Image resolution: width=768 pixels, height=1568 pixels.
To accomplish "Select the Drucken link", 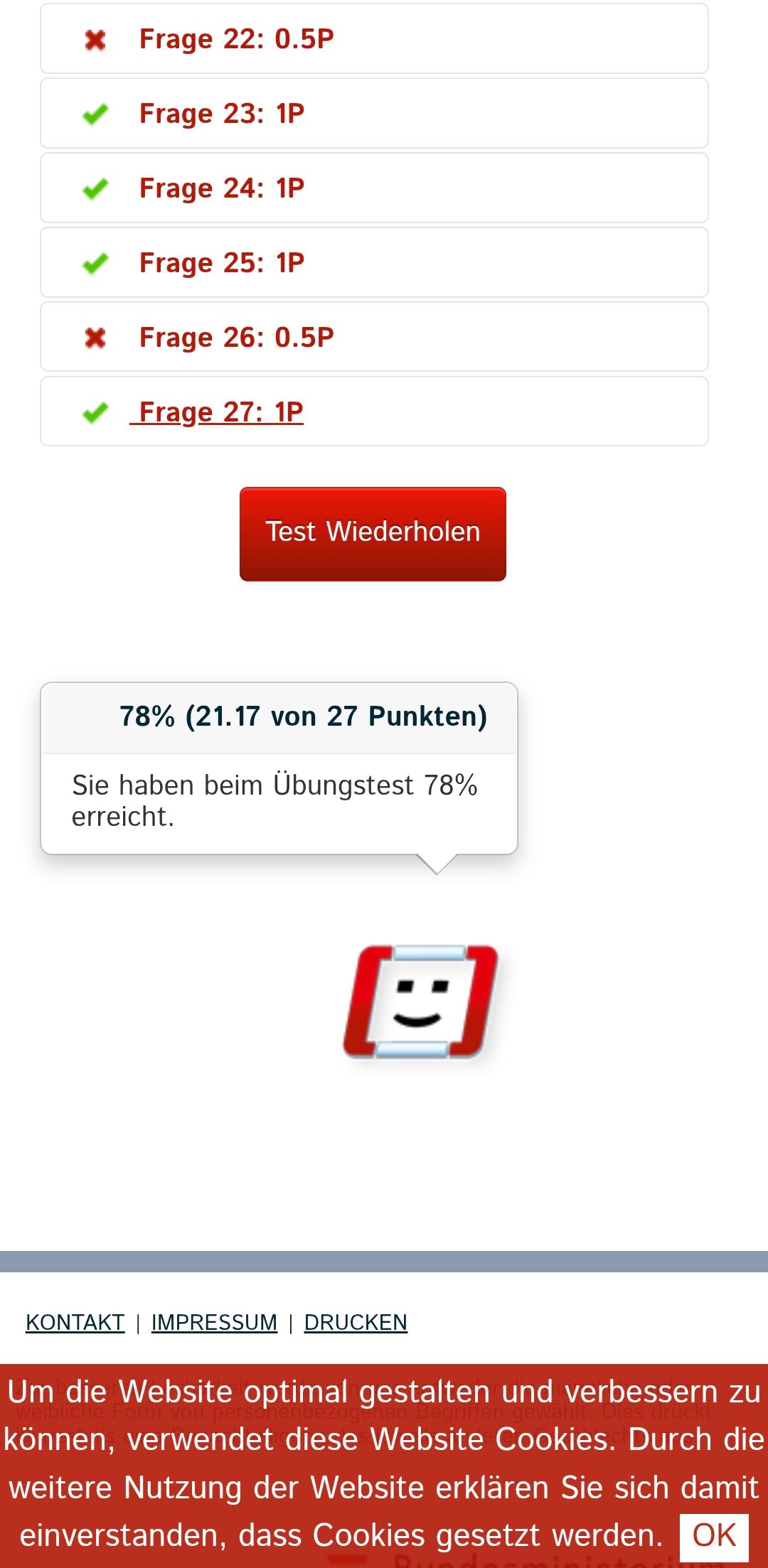I will (356, 1322).
